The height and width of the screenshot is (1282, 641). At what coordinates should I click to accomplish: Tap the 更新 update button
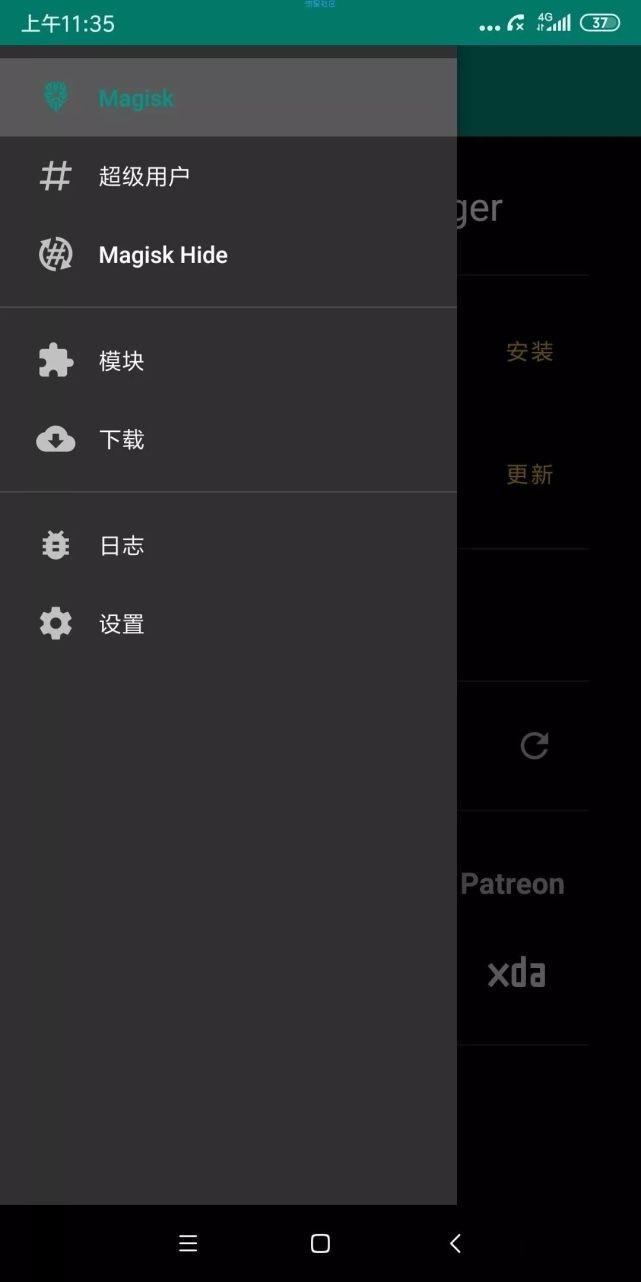coord(529,475)
